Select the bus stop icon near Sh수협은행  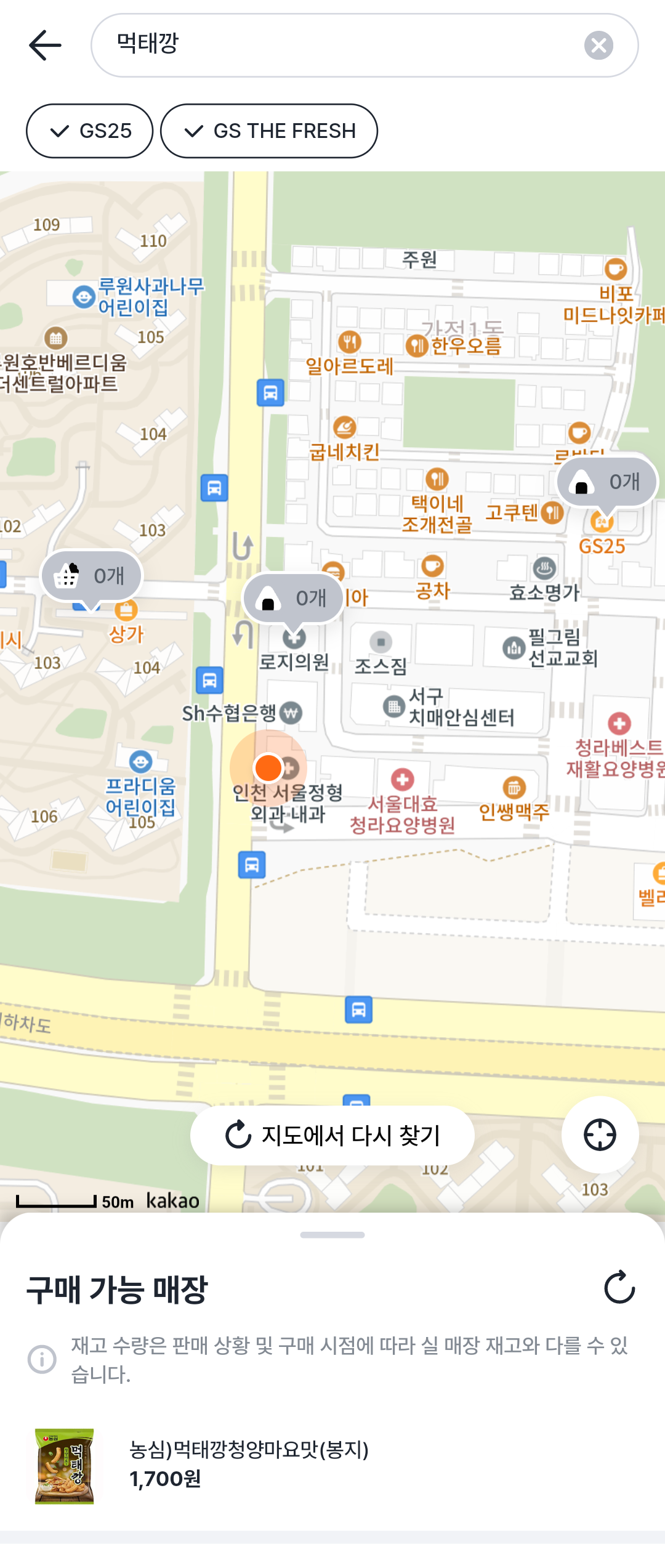pyautogui.click(x=209, y=679)
